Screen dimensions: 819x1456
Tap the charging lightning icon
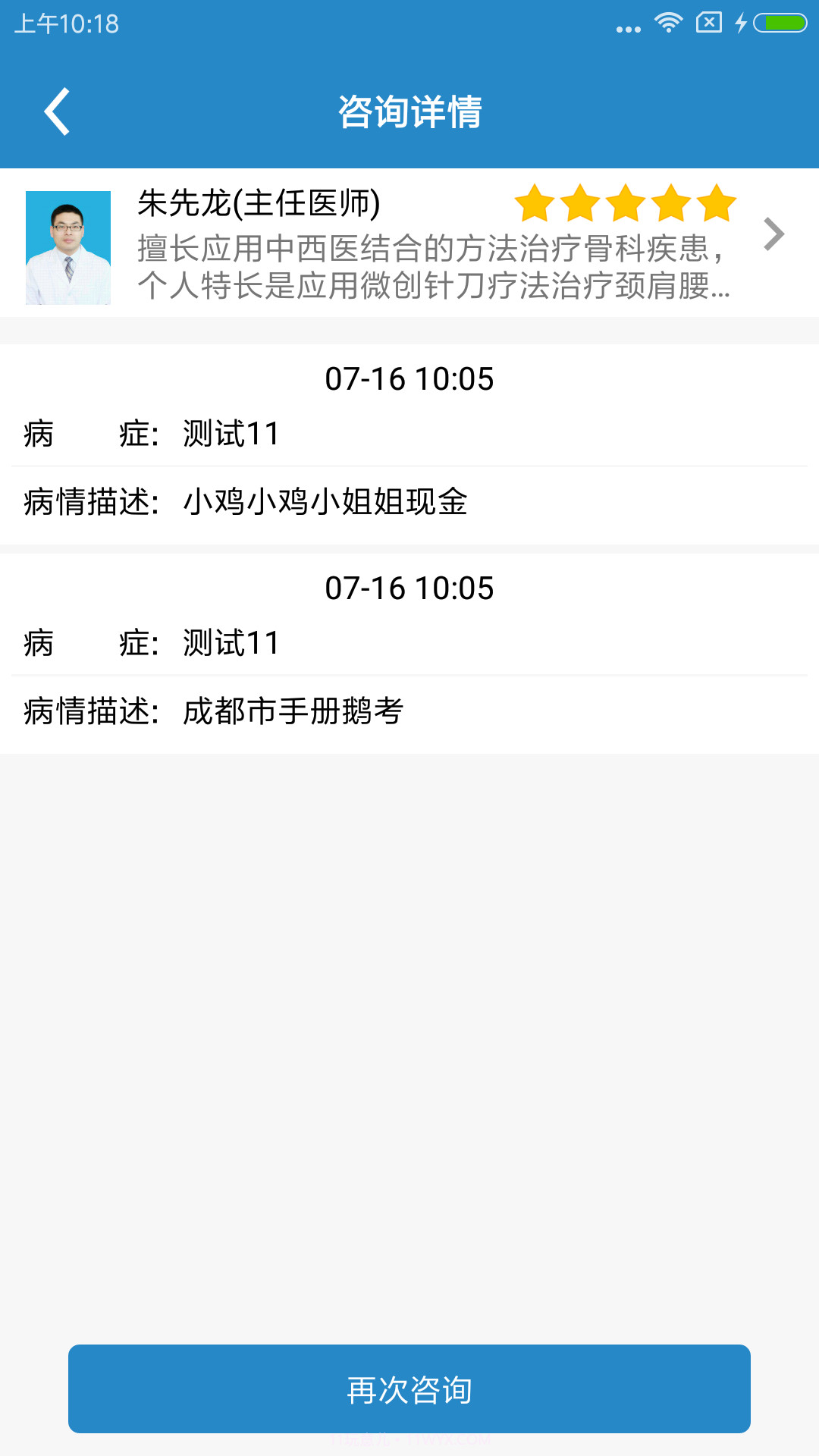tap(741, 22)
